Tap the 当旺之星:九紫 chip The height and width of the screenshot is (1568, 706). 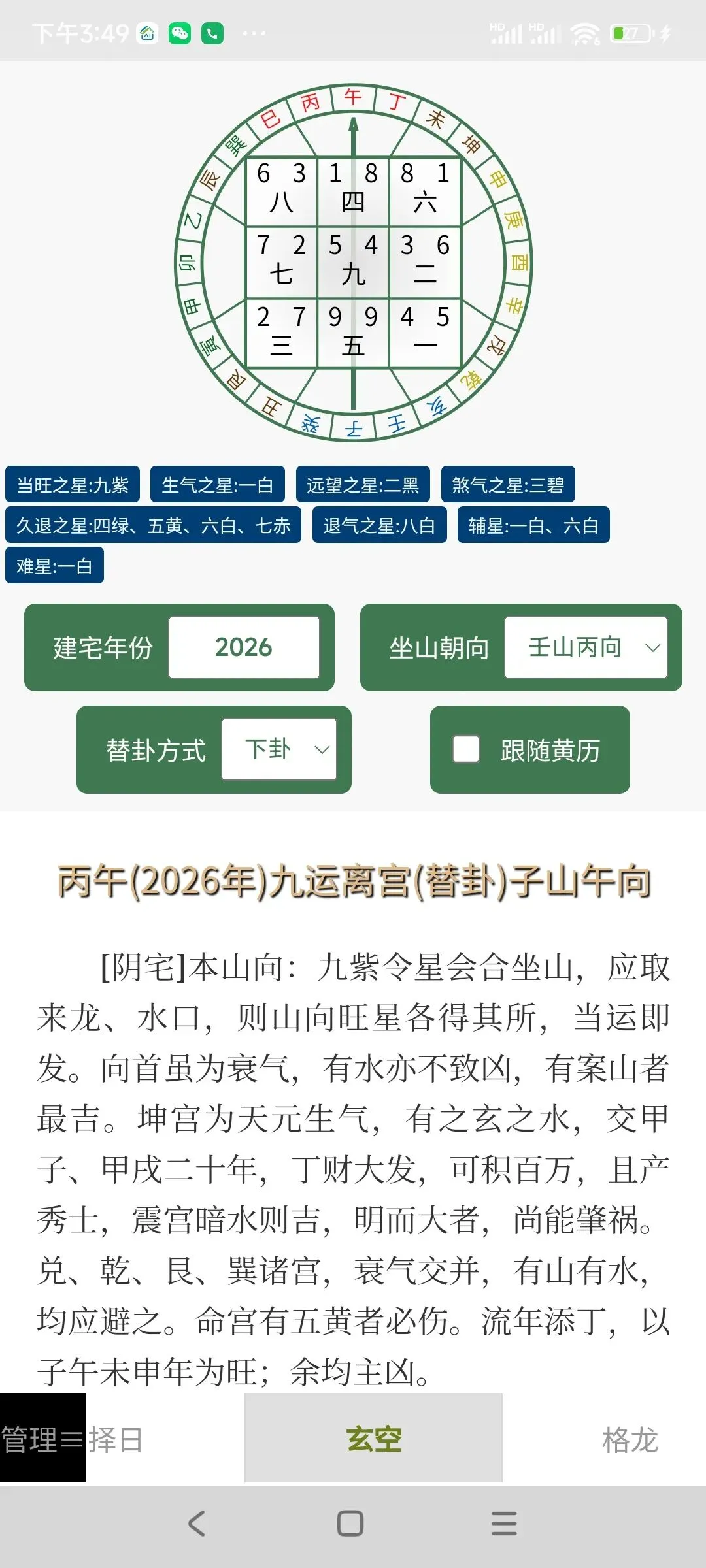73,485
